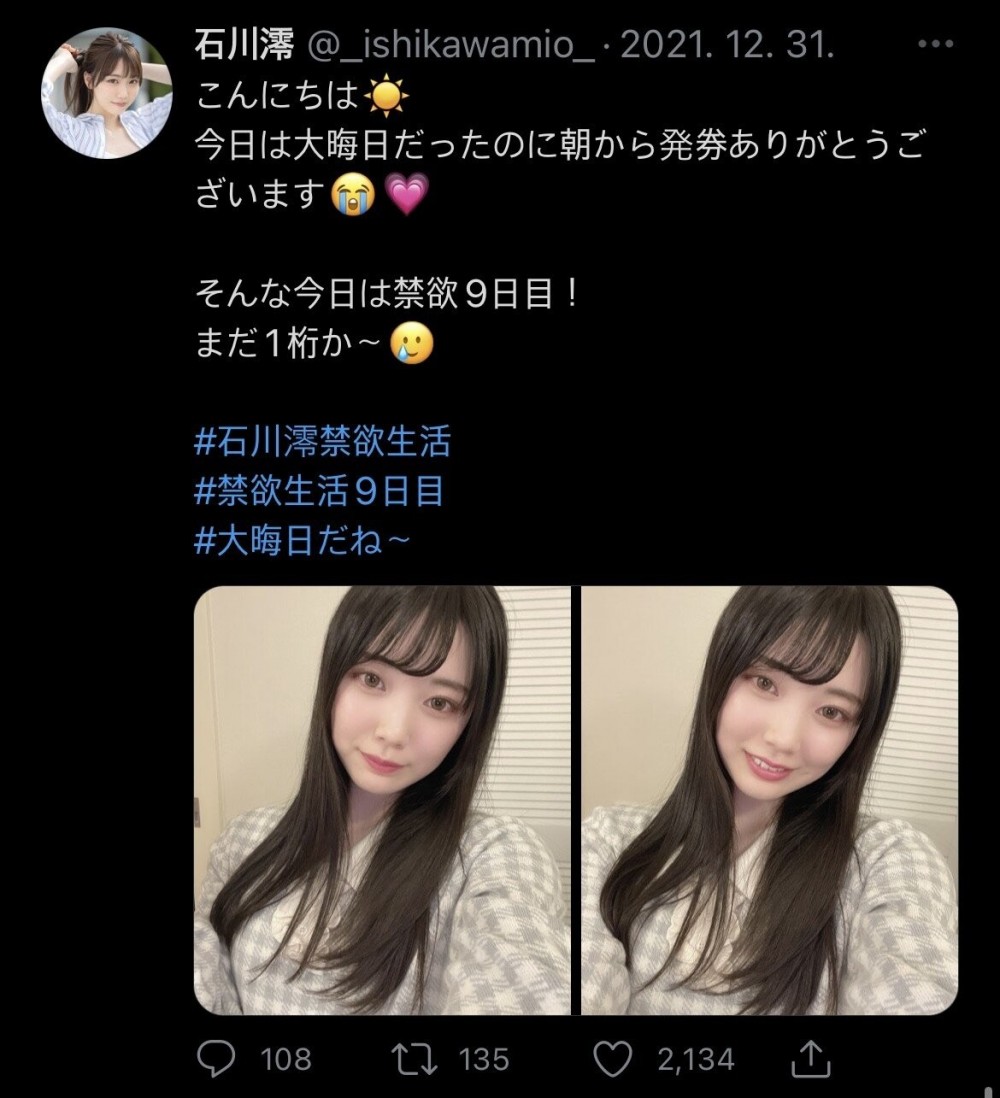Open the hashtag #禁欲生活9日目
The width and height of the screenshot is (1000, 1098).
pos(317,491)
